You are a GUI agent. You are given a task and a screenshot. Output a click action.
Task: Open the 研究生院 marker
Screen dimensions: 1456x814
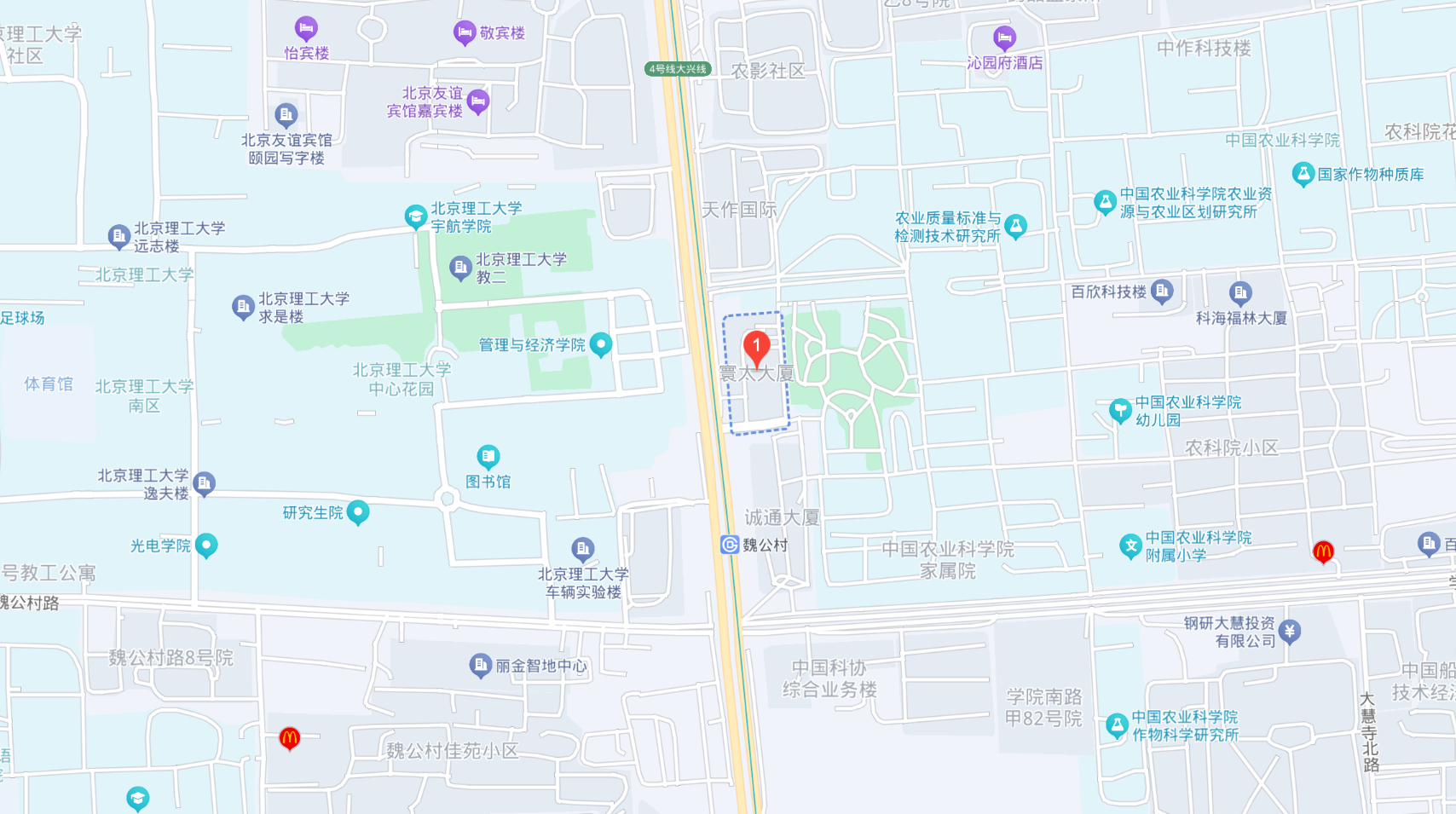358,511
